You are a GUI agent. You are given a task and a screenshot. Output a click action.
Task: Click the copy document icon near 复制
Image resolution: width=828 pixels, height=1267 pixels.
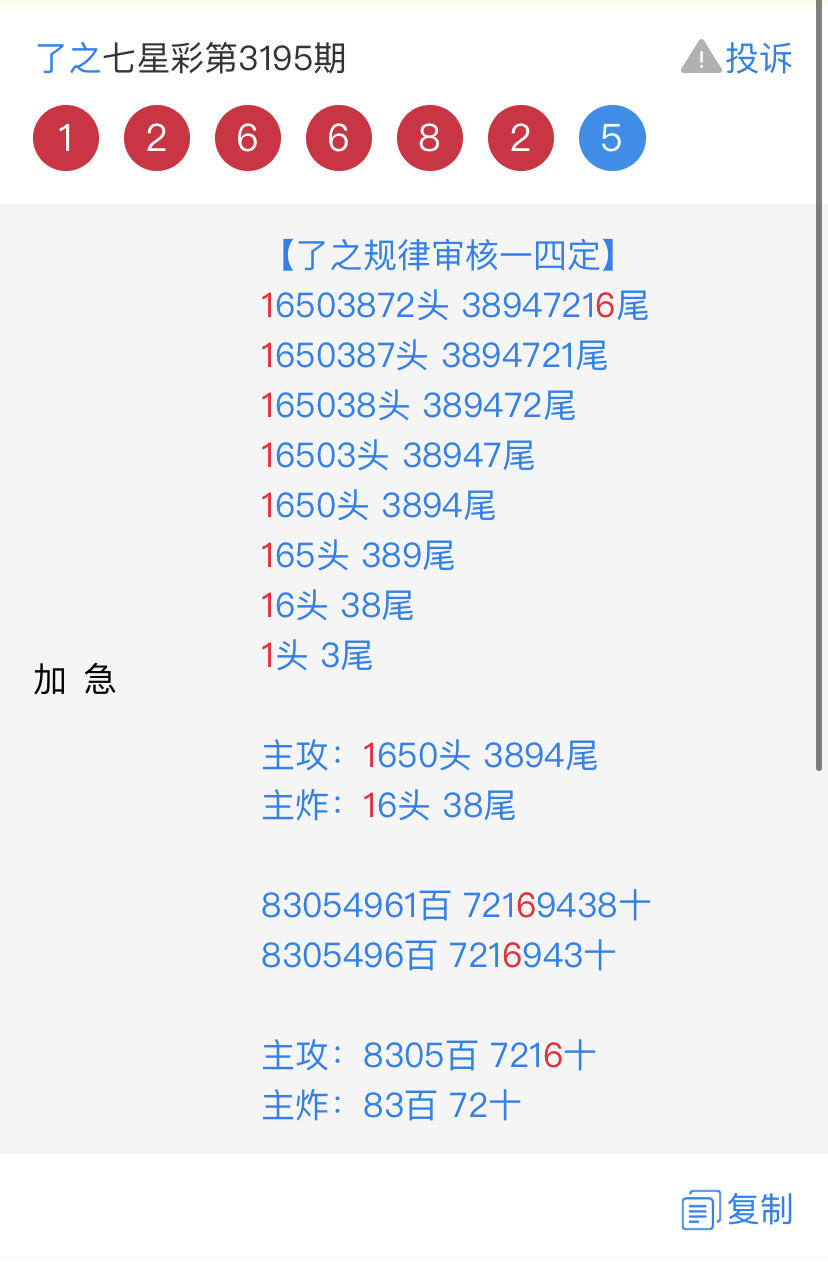click(x=701, y=1209)
